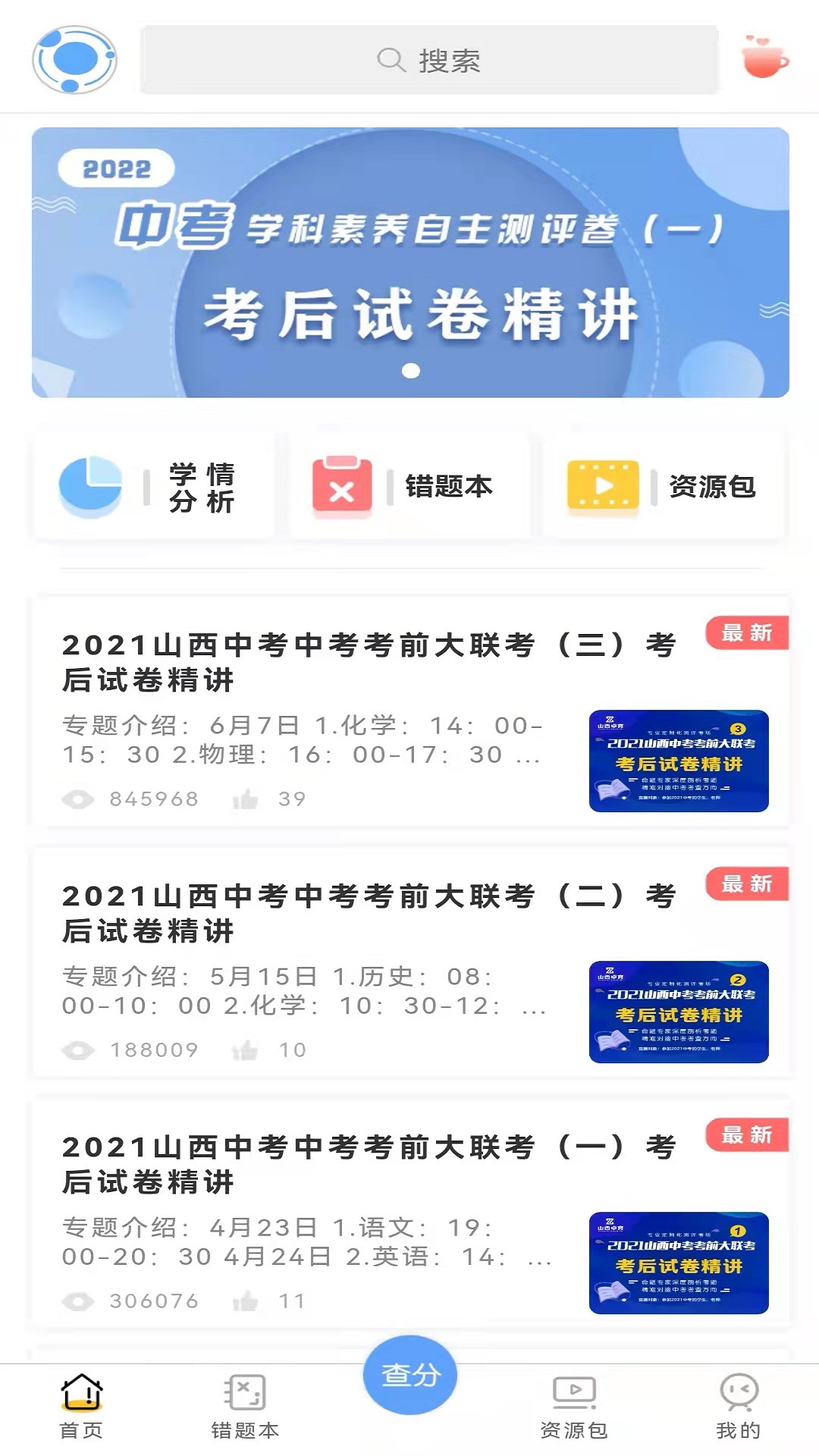
Task: Tap the 考后试卷精讲 banner image
Action: coord(409,262)
